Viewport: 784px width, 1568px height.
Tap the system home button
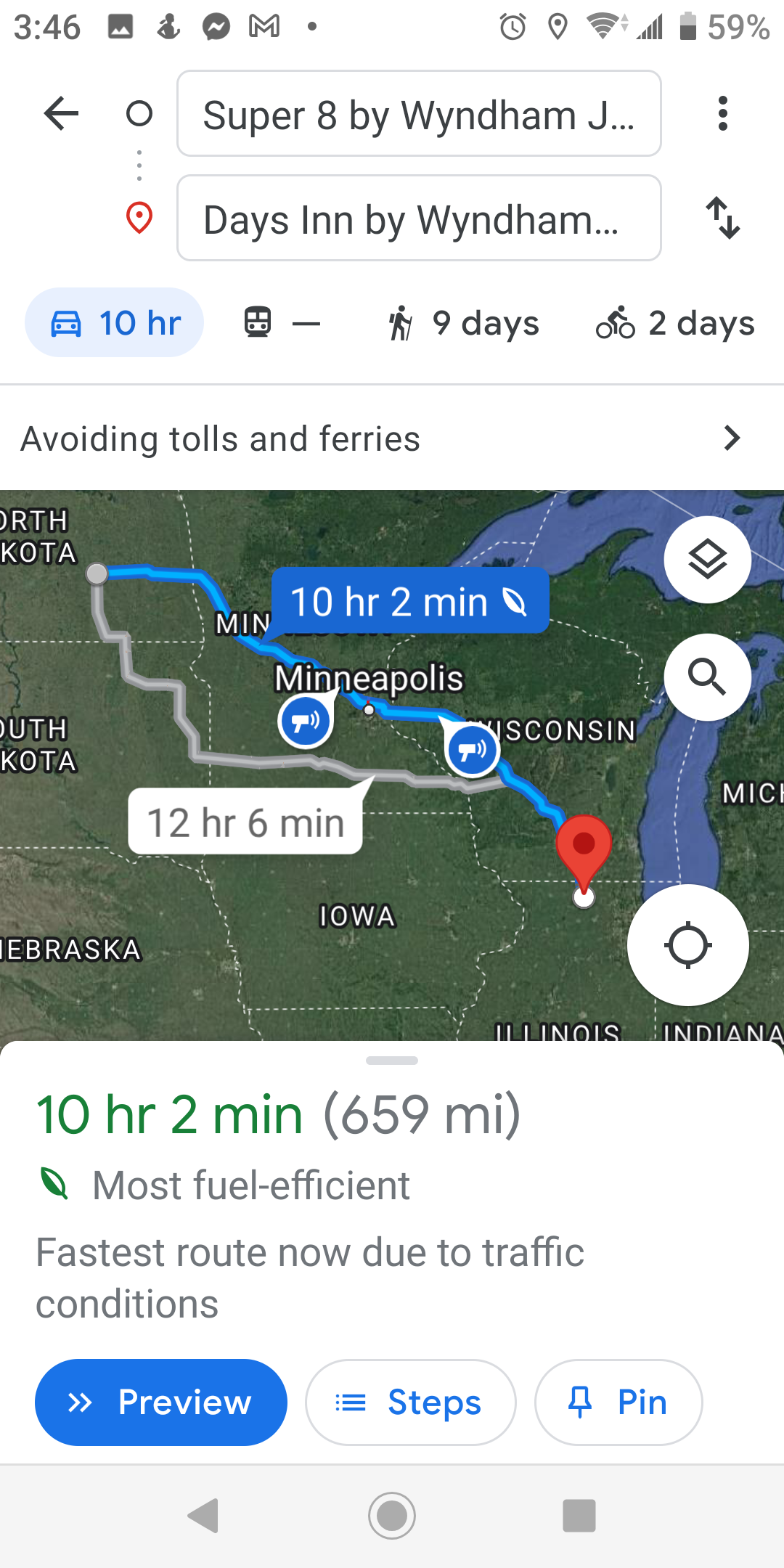tap(392, 1516)
